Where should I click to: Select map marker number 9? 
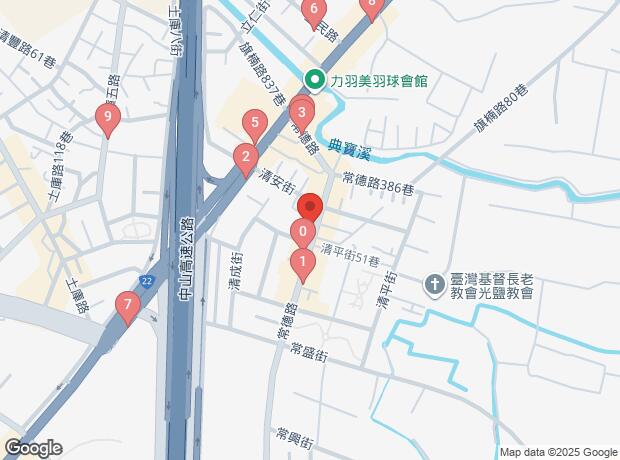pyautogui.click(x=108, y=119)
